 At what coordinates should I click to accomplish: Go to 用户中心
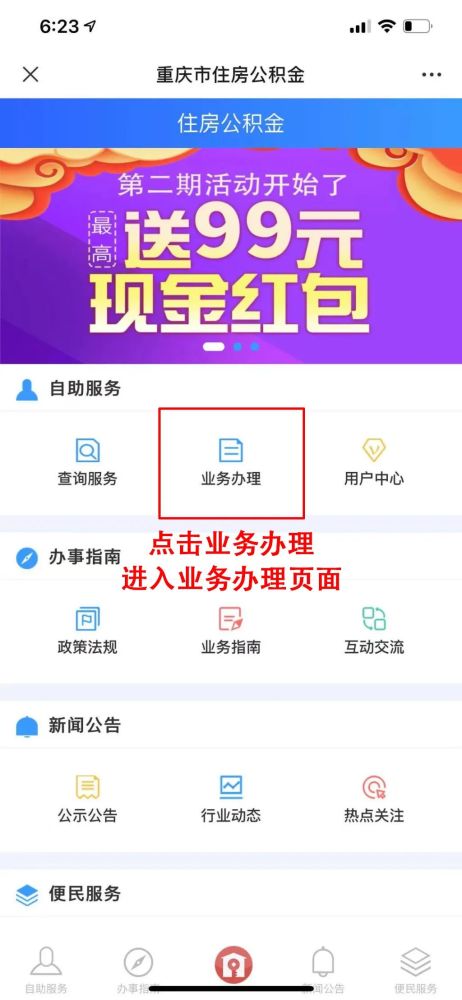point(374,462)
